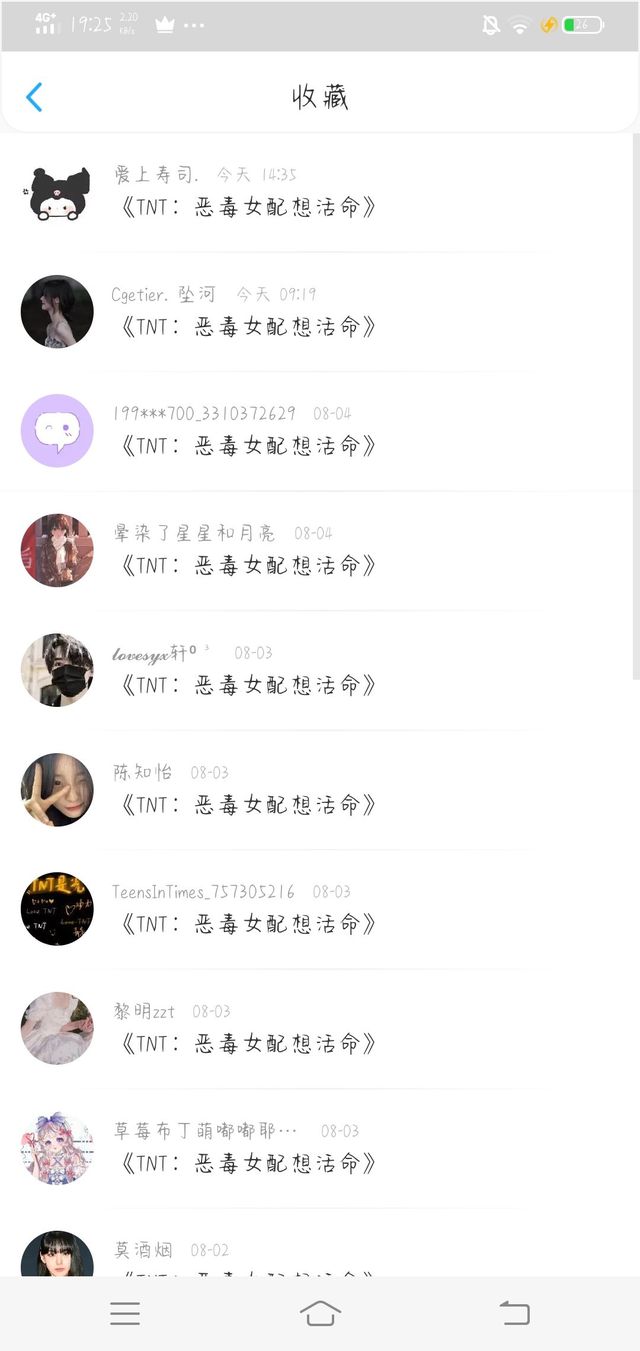Open the favorite saved from 爱上寿司.
640x1351 pixels.
[x=247, y=207]
